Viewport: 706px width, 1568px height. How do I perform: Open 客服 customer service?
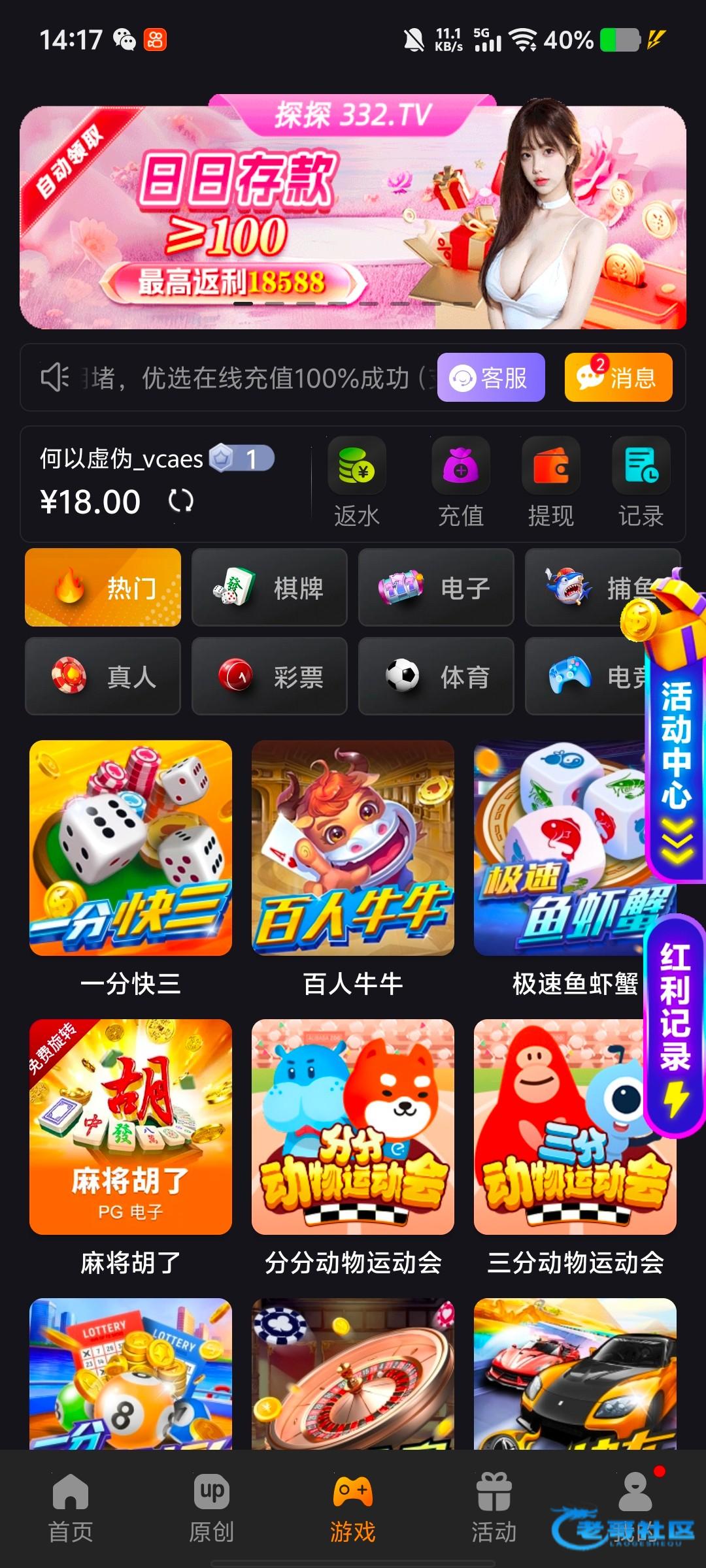click(x=490, y=378)
